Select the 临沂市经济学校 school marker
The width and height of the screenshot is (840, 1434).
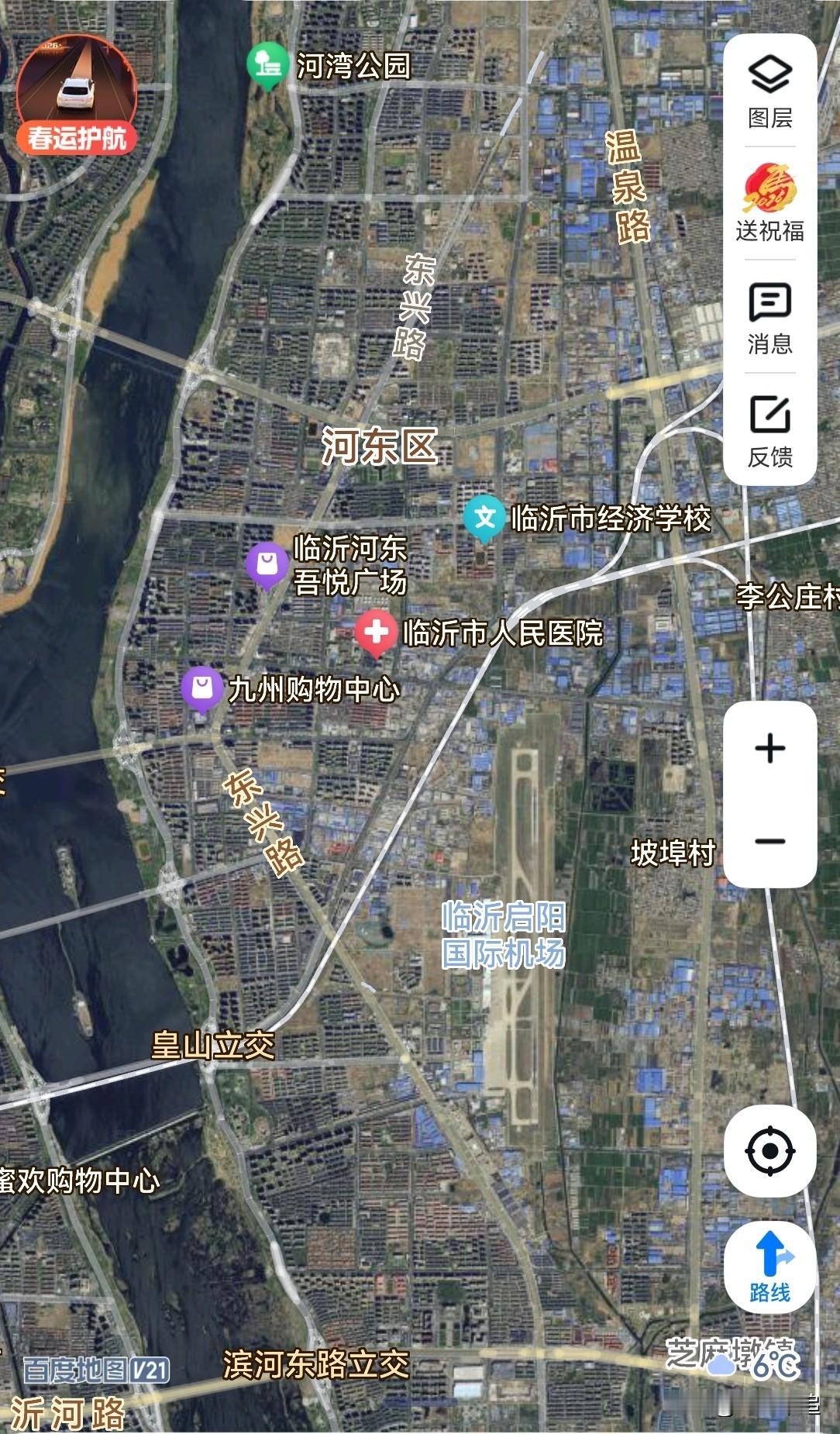pos(485,518)
